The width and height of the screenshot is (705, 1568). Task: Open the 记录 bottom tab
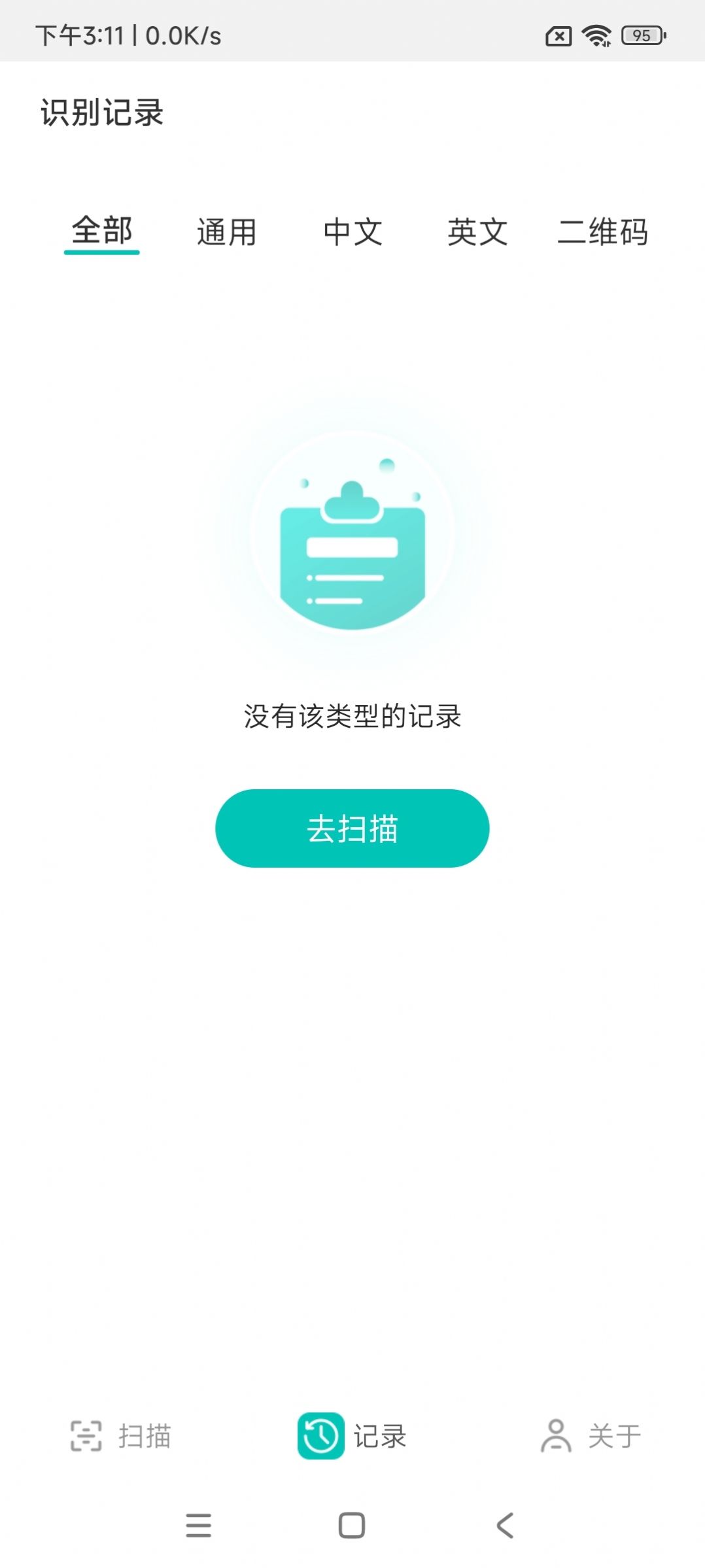[352, 1437]
